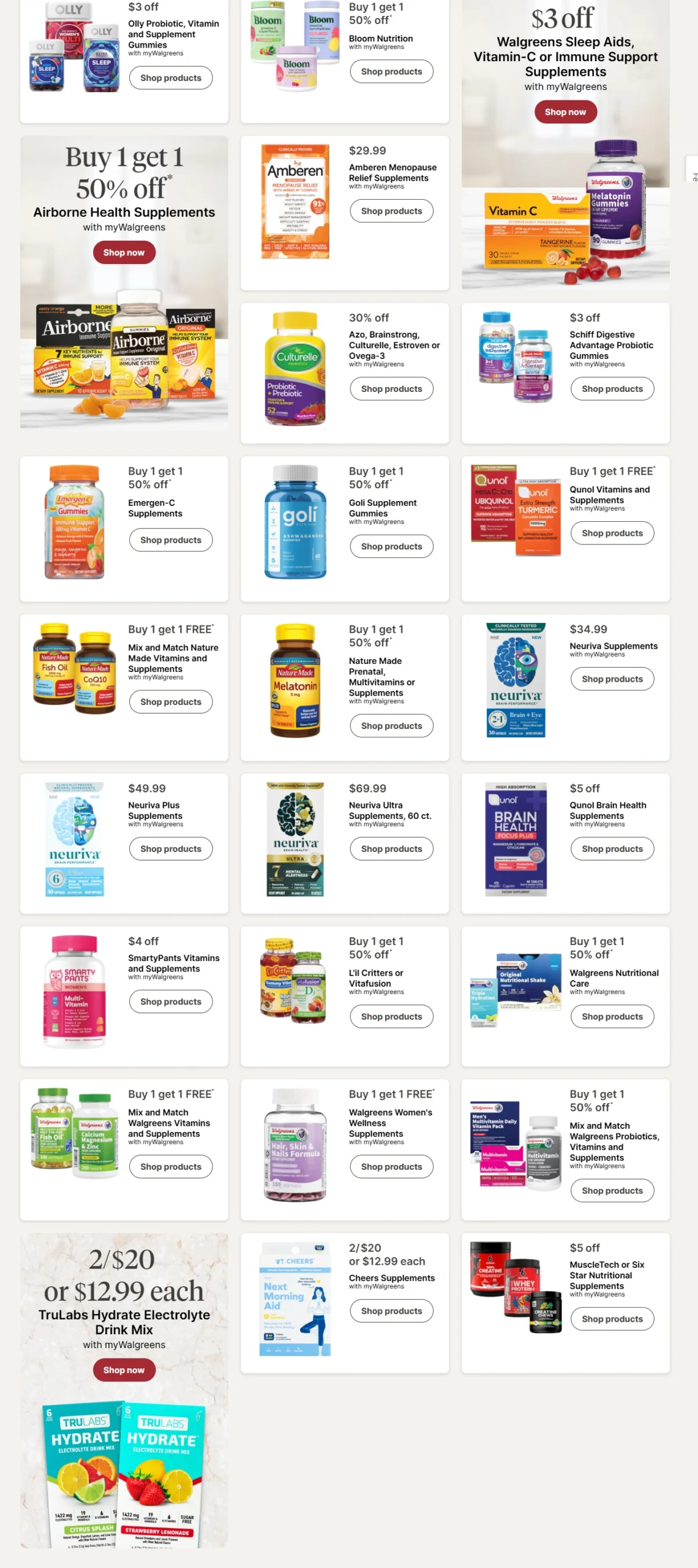The height and width of the screenshot is (1568, 698).
Task: Shop Goli Supplement Gummies products
Action: point(391,546)
